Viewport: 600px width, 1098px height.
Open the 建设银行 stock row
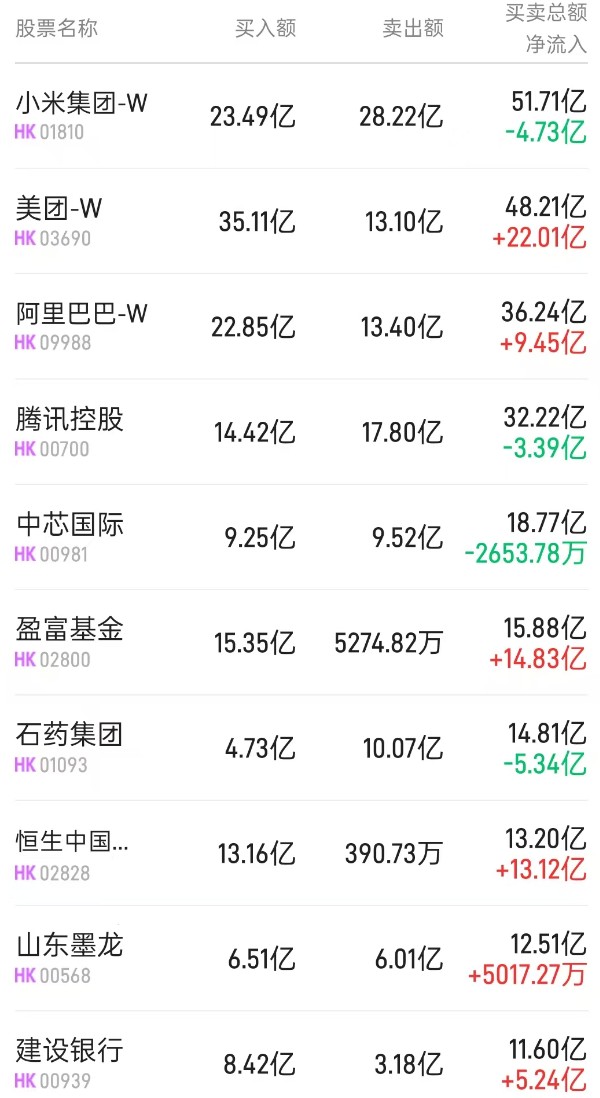pyautogui.click(x=300, y=1055)
